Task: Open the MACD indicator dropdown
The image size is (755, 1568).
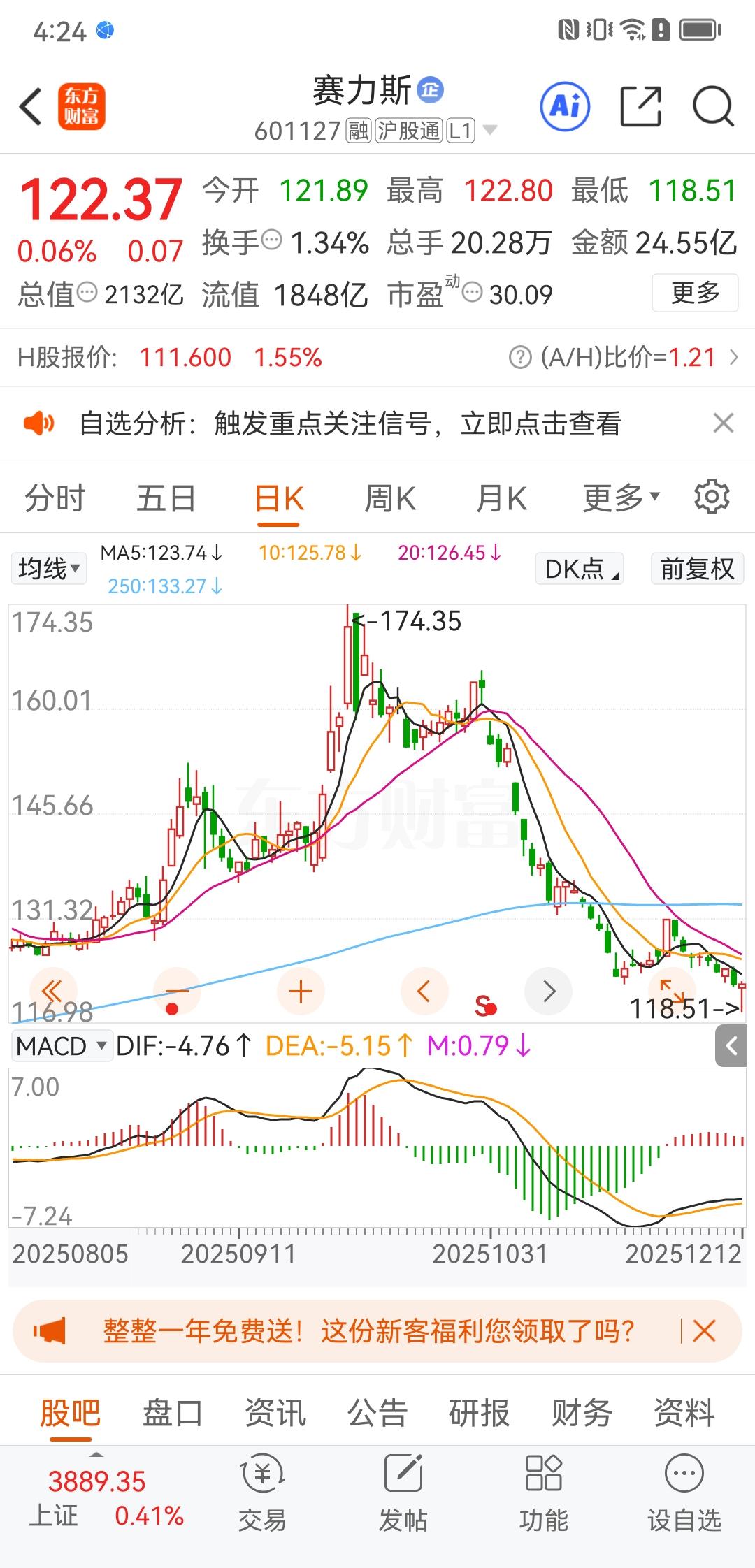Action: pyautogui.click(x=62, y=1046)
